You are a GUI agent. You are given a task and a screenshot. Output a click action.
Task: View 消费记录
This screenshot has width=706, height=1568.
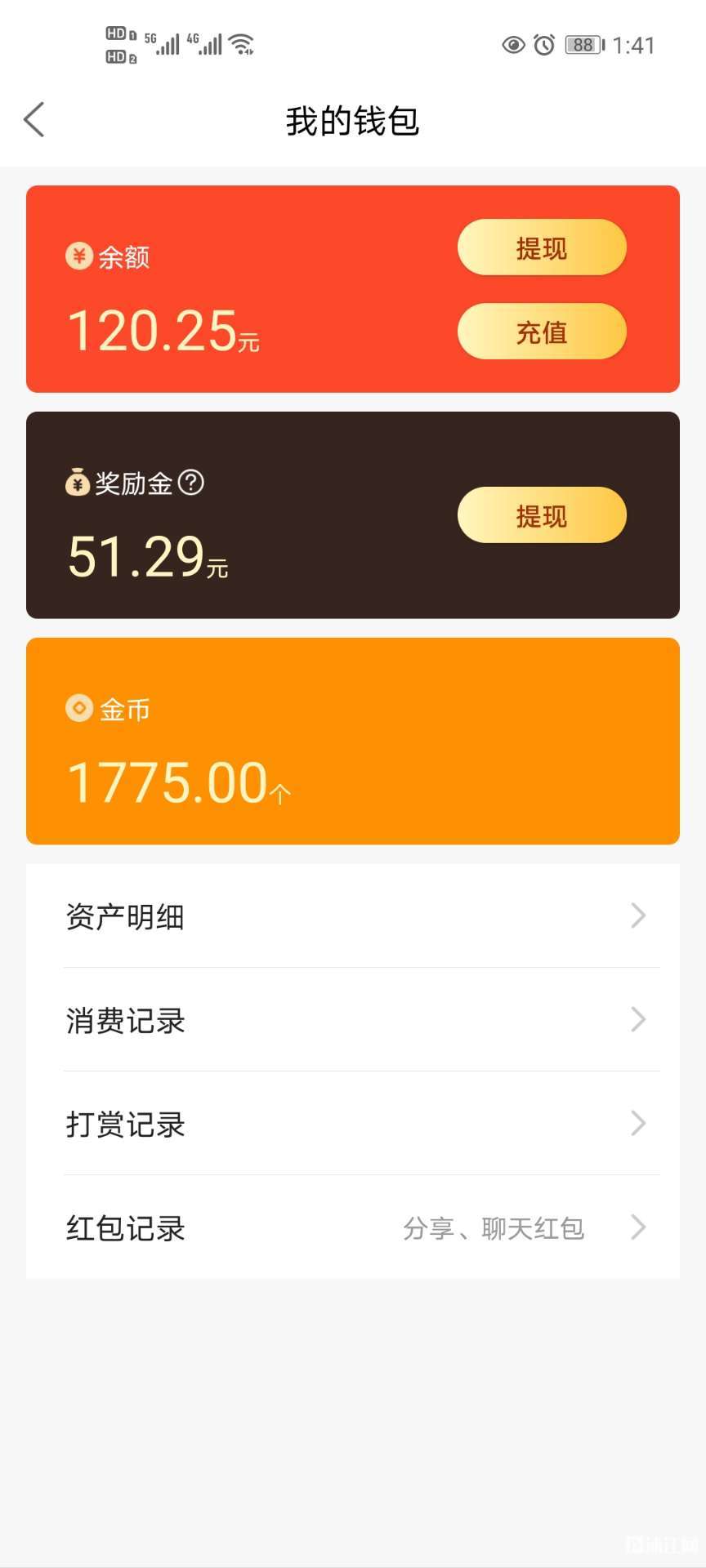(353, 1020)
